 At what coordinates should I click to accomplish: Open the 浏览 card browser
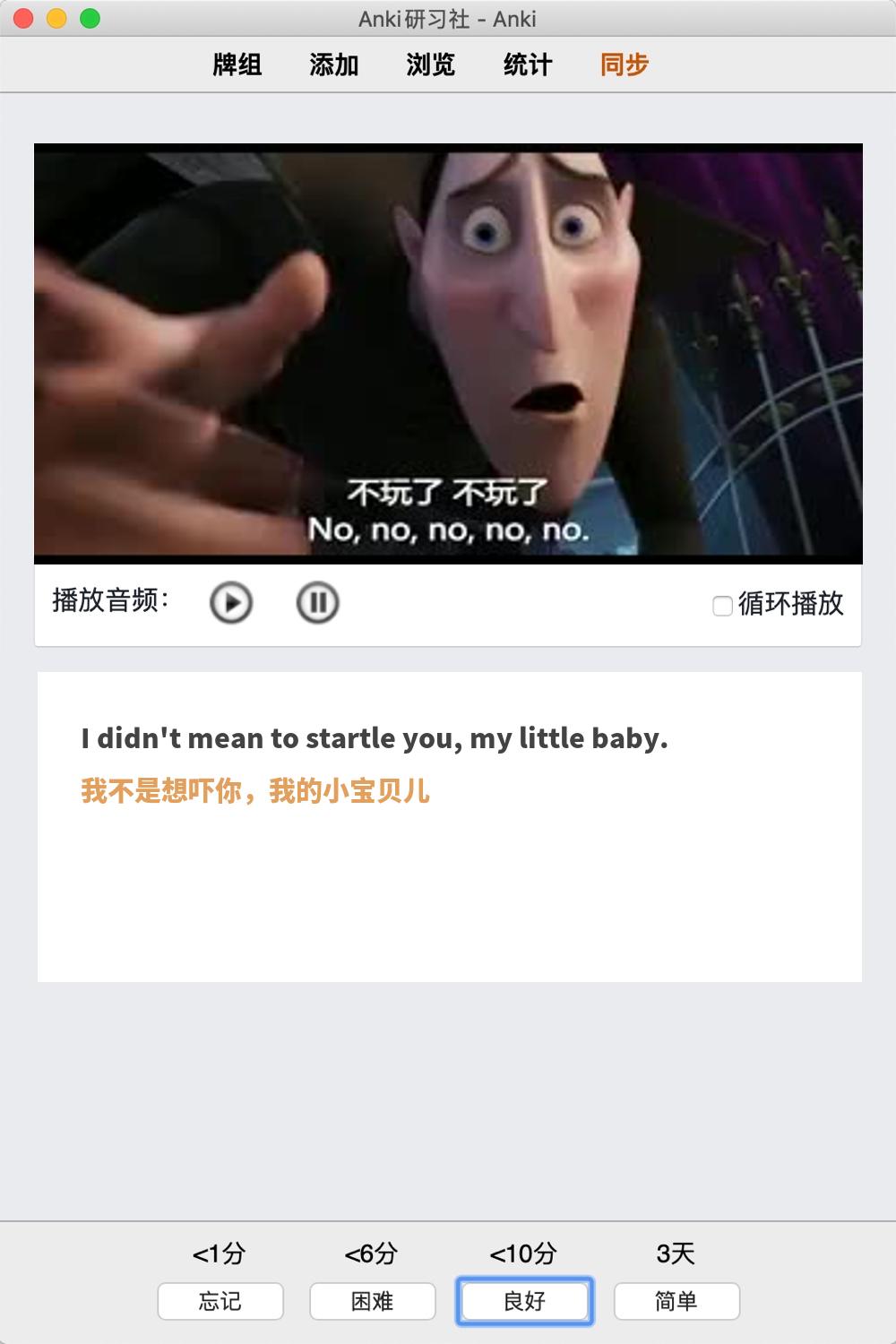click(x=431, y=65)
